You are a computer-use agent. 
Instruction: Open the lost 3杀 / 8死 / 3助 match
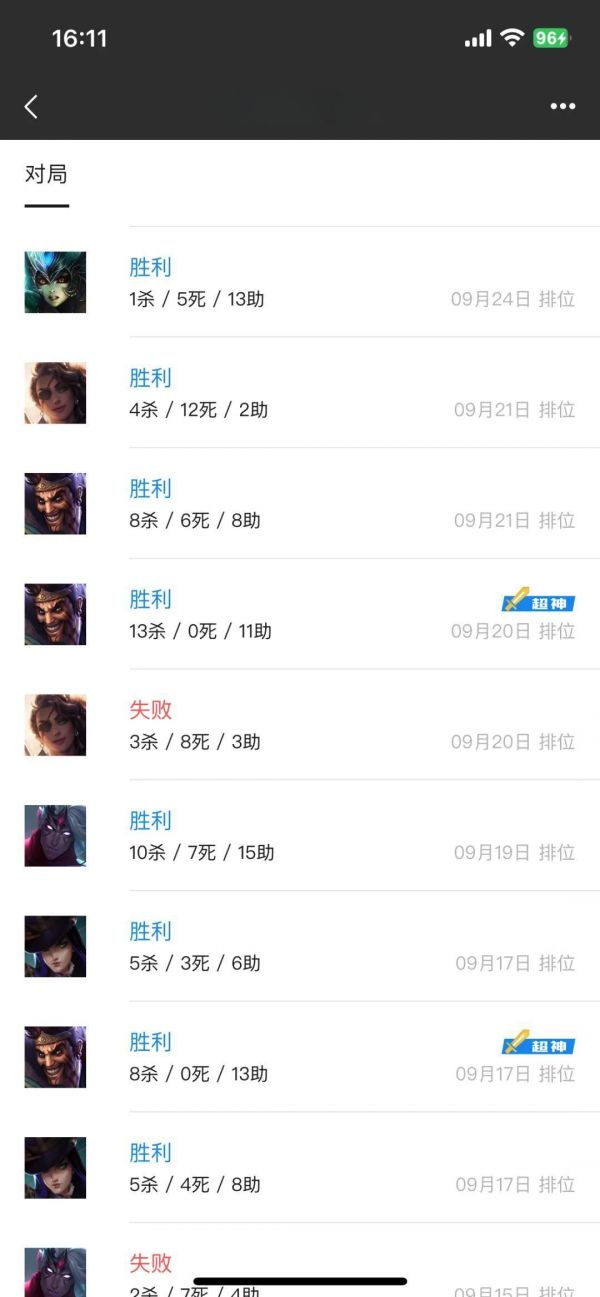click(x=300, y=725)
